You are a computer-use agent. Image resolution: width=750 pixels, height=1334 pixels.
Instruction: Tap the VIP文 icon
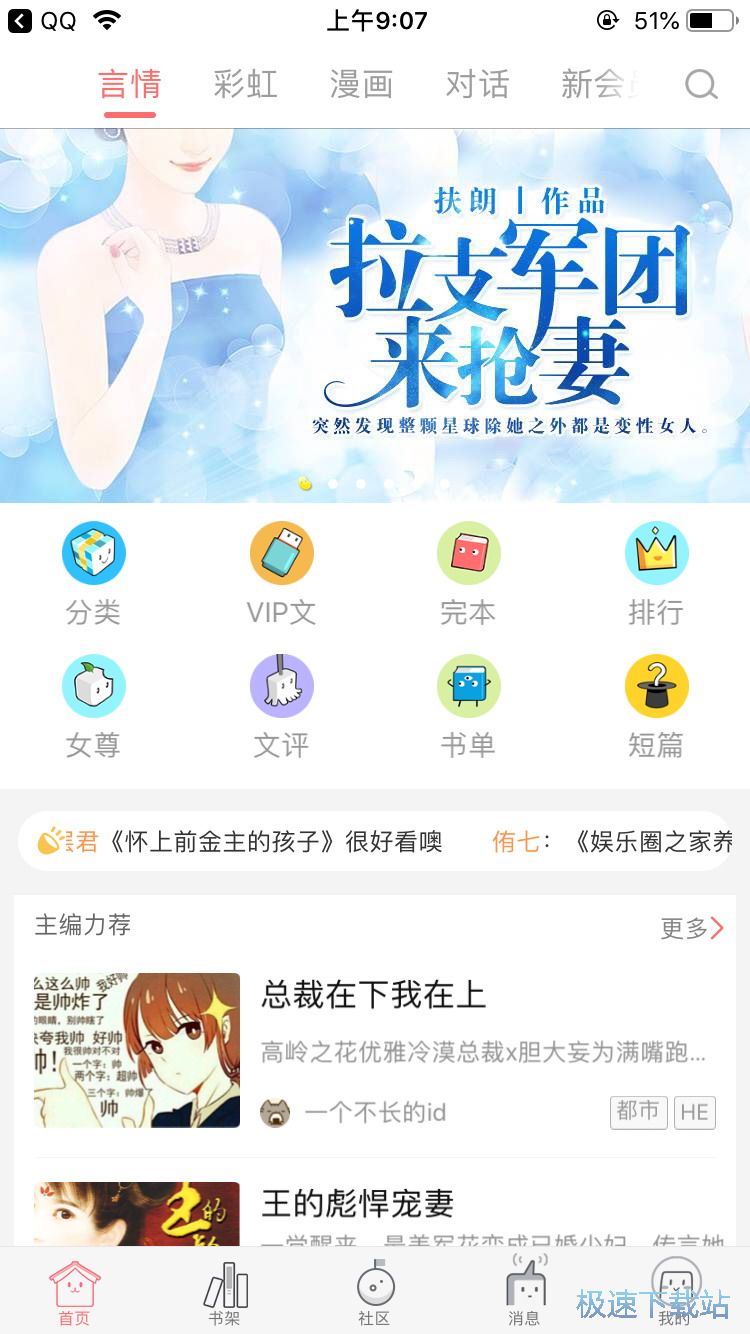281,570
